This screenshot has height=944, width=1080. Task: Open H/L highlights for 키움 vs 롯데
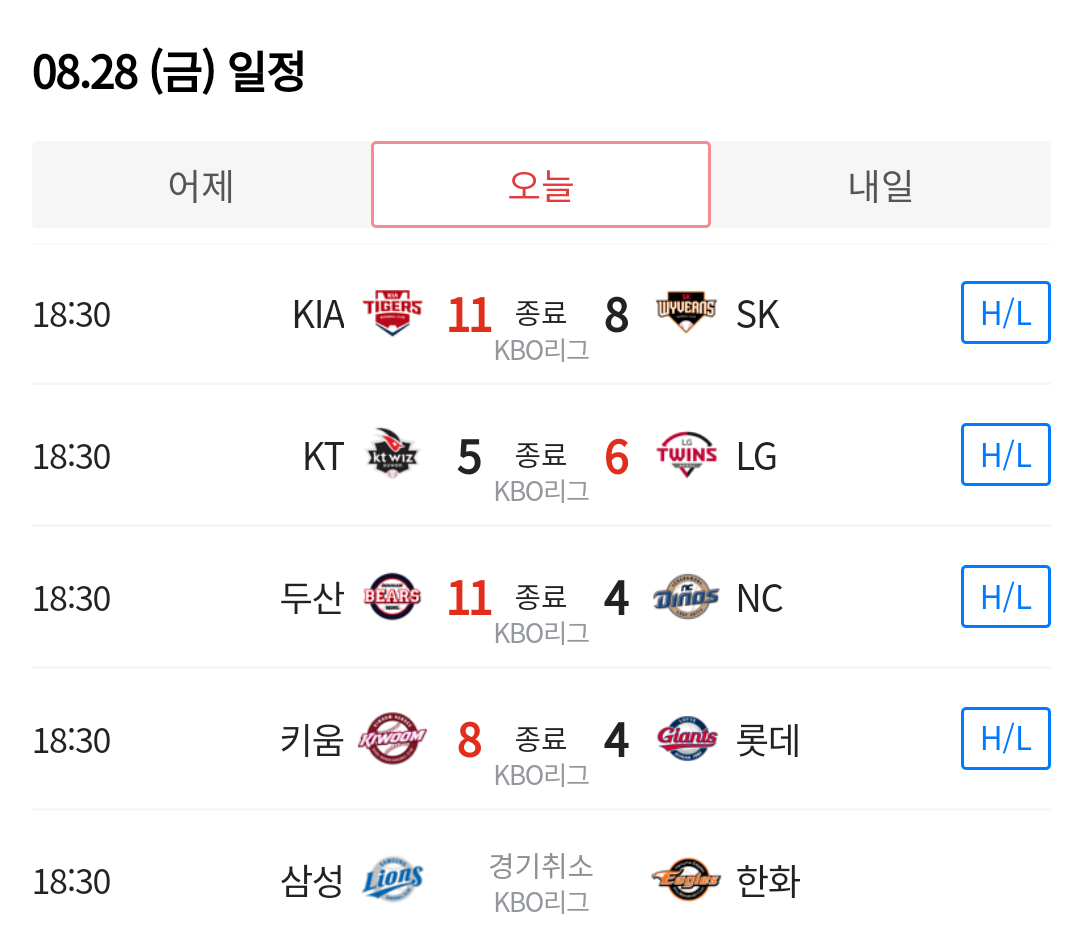[x=1006, y=738]
